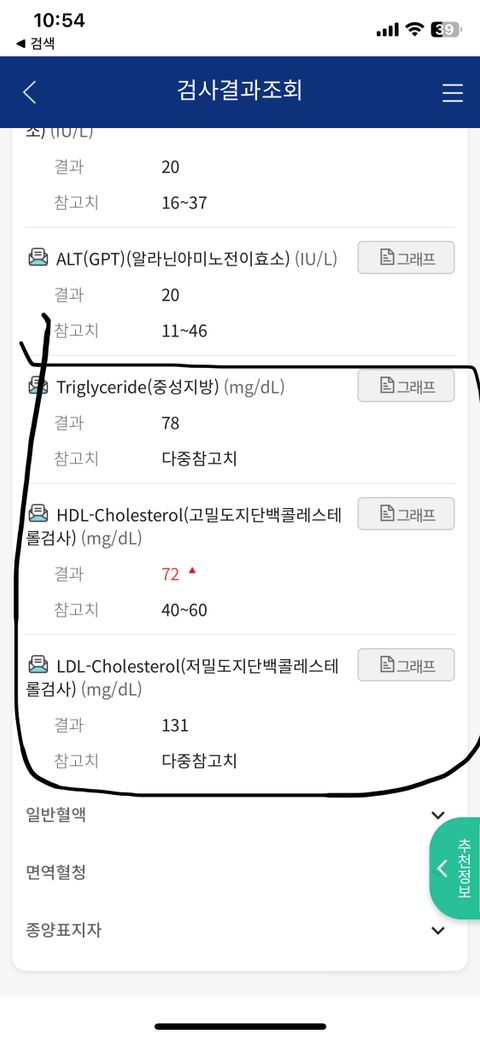View the Triglyceride 그래프
This screenshot has height=1040, width=480.
point(406,386)
